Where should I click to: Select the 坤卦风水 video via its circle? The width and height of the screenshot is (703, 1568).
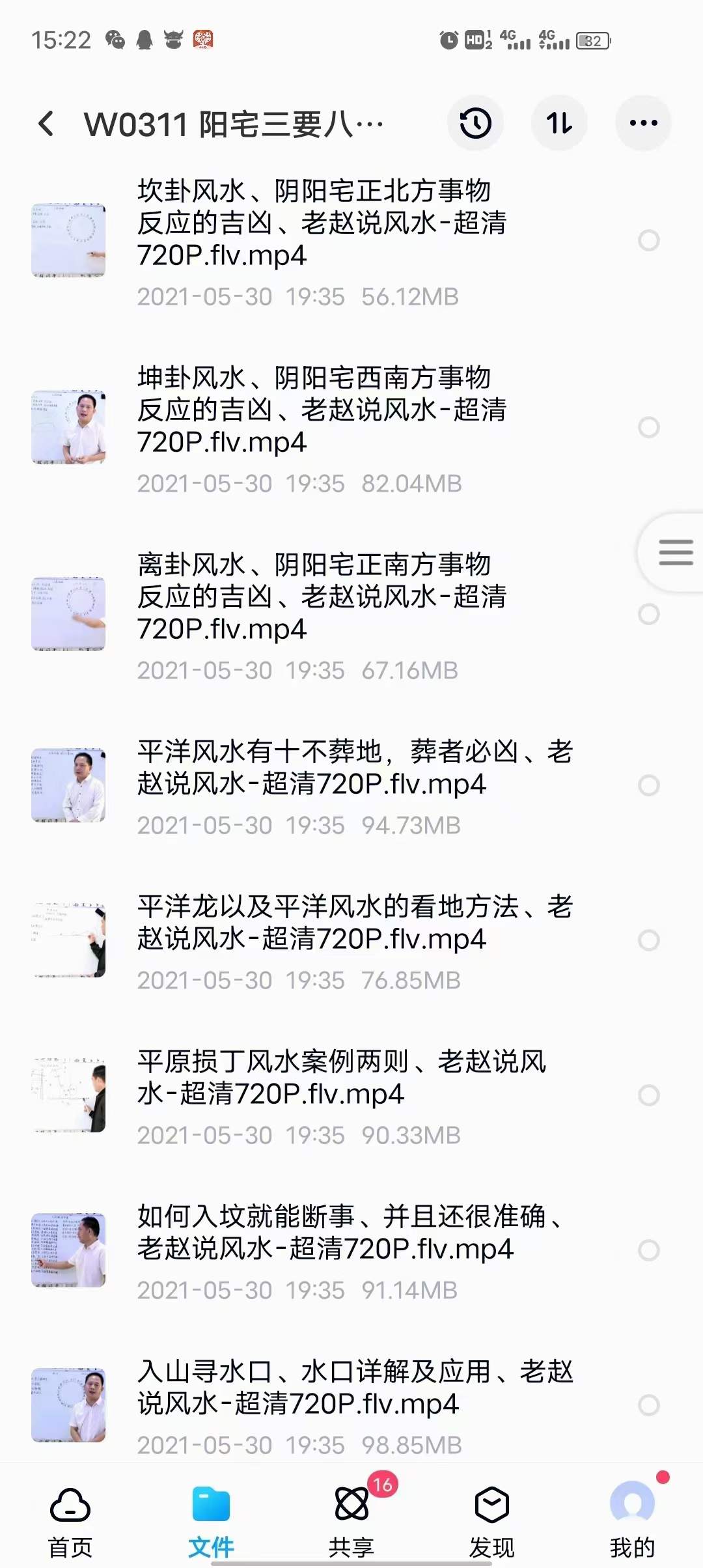(647, 428)
